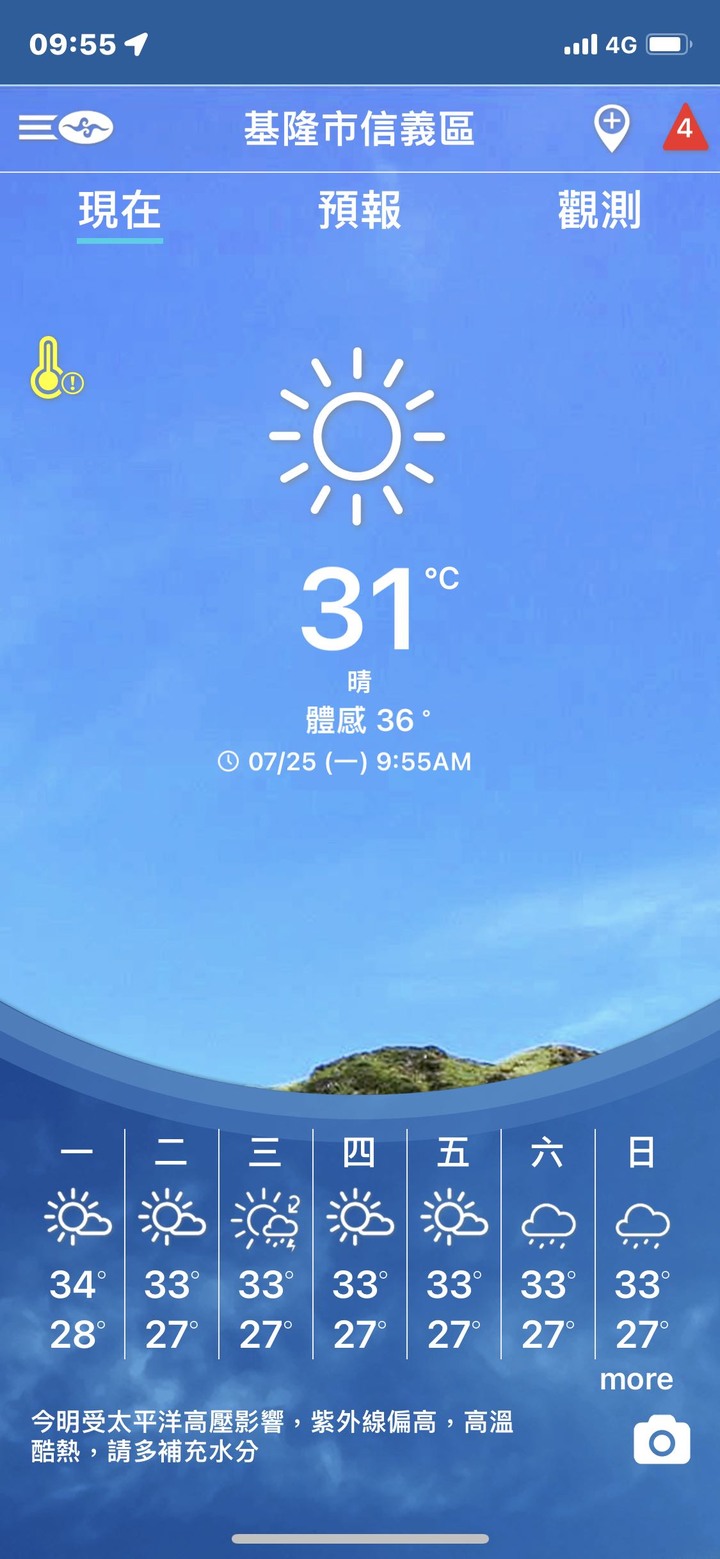The height and width of the screenshot is (1559, 720).
Task: Open the camera to take a photo
Action: click(661, 1441)
